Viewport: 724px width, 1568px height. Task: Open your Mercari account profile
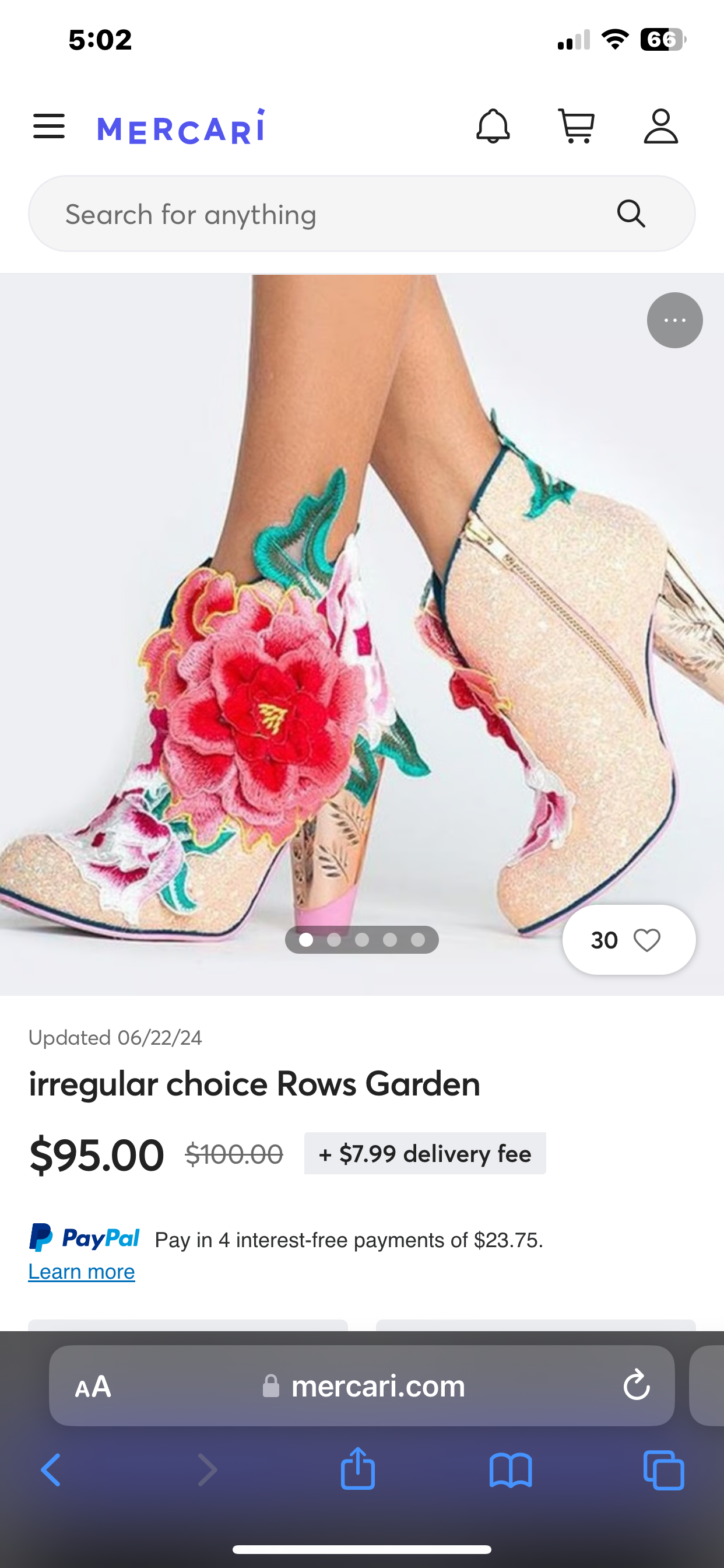[660, 126]
